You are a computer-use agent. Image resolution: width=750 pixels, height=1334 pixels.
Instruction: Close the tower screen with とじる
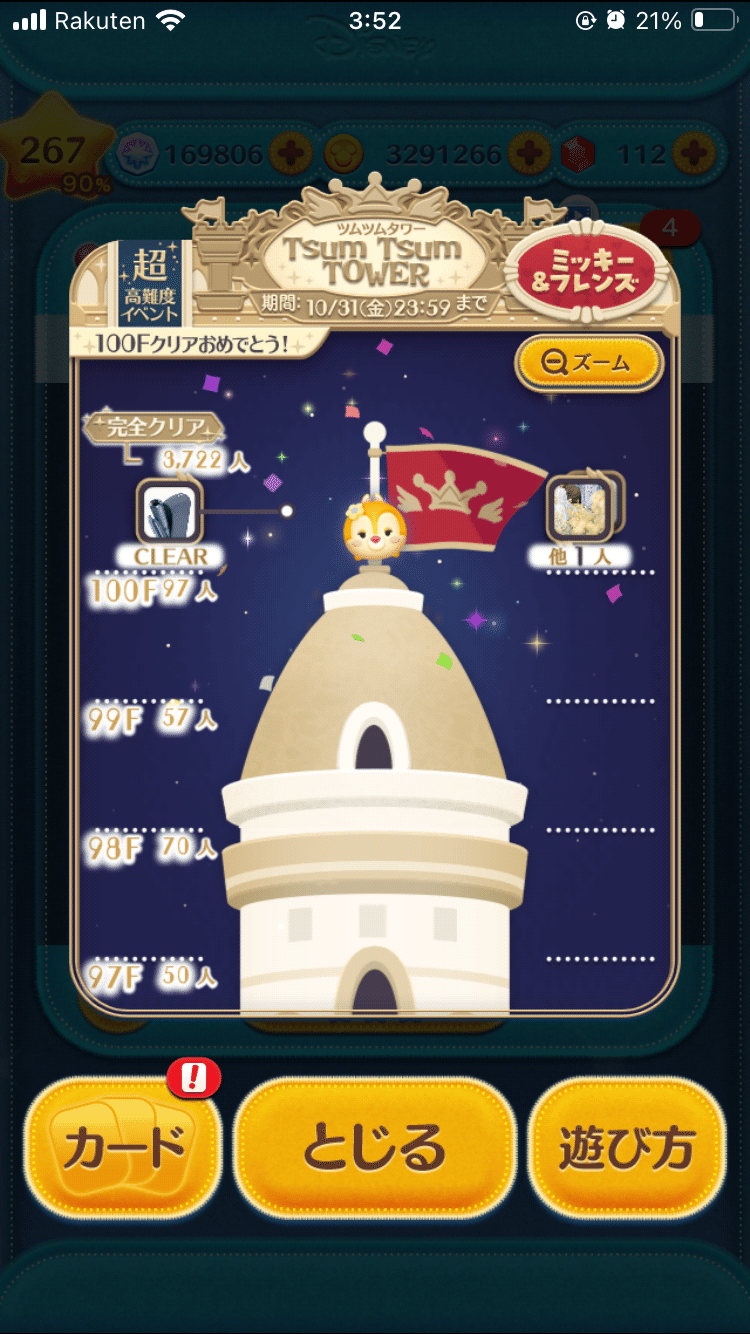pos(374,1150)
